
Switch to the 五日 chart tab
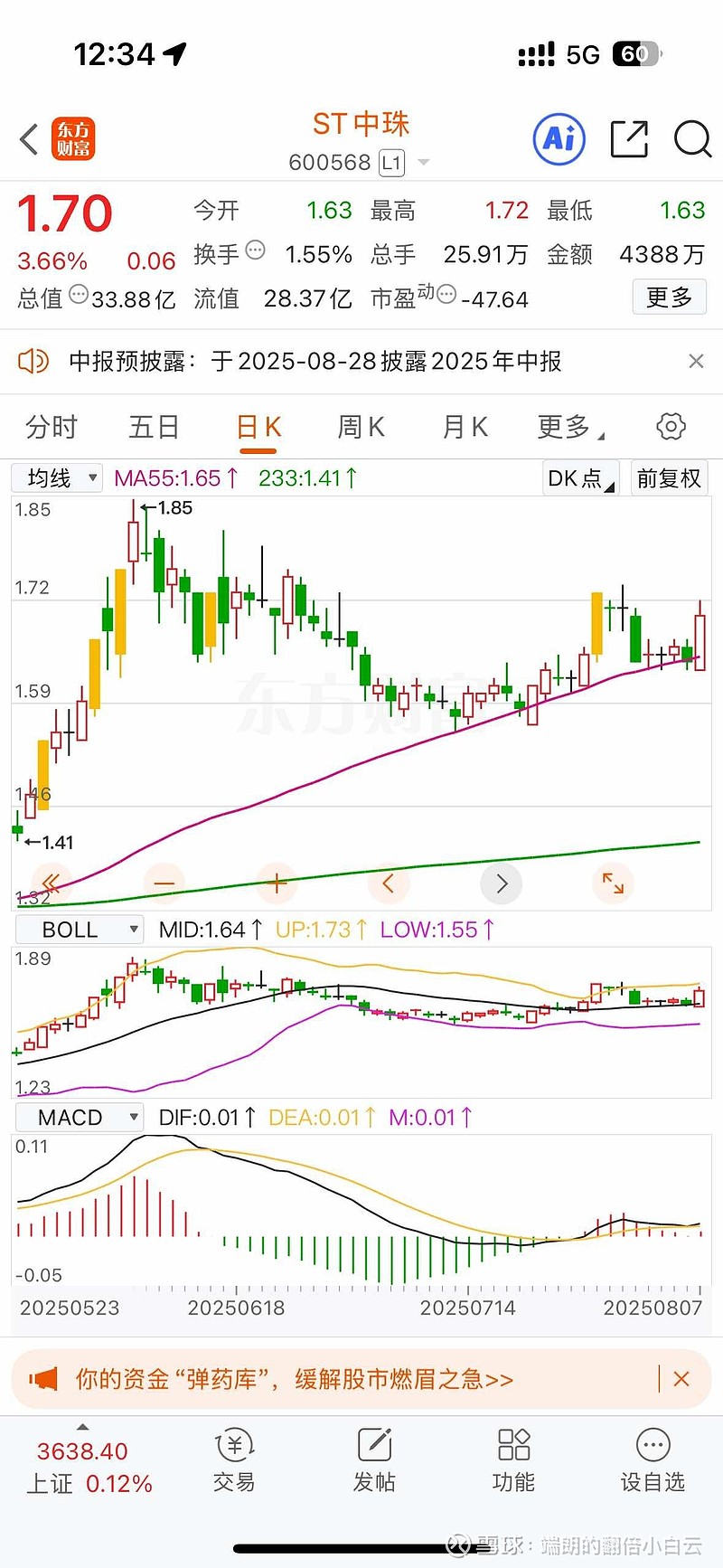(x=154, y=427)
